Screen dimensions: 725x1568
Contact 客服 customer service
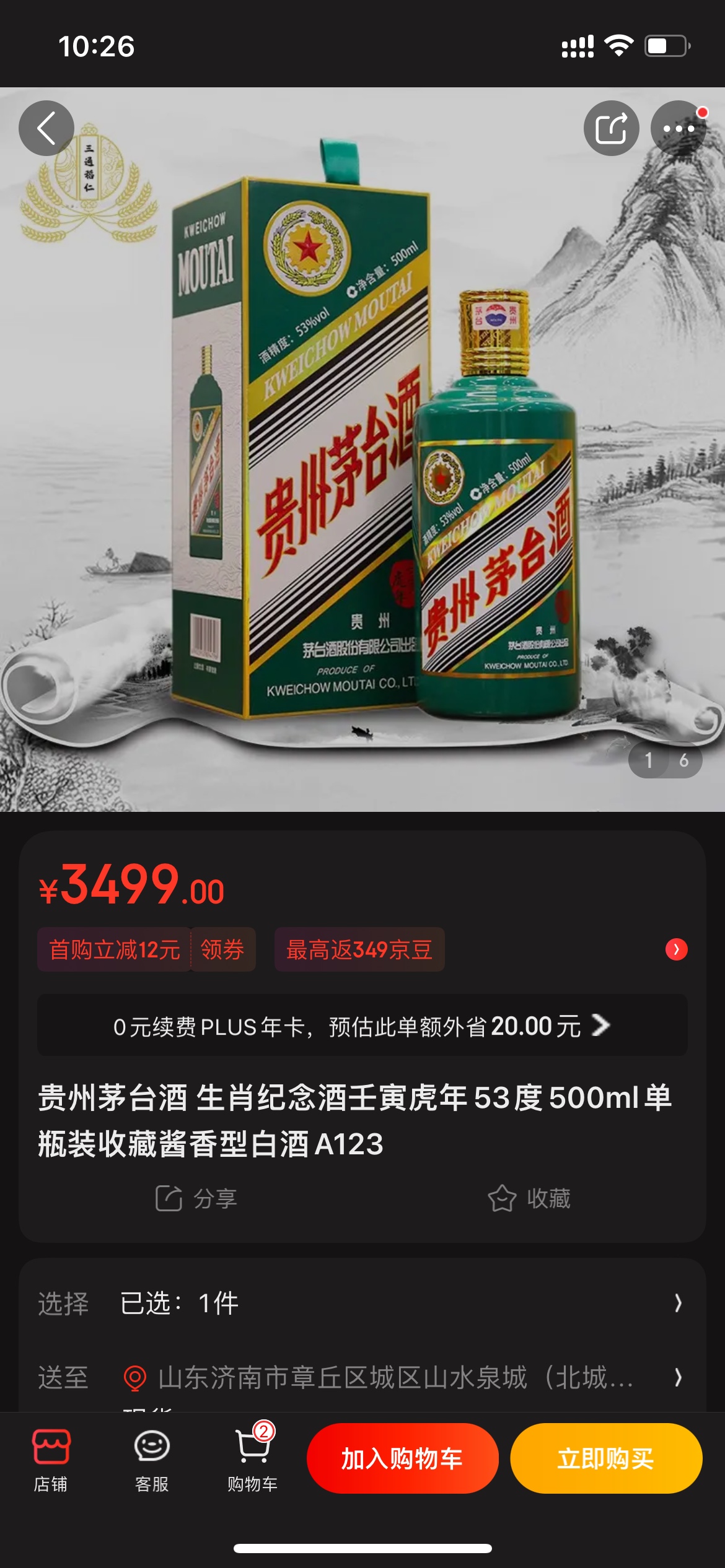(152, 1460)
